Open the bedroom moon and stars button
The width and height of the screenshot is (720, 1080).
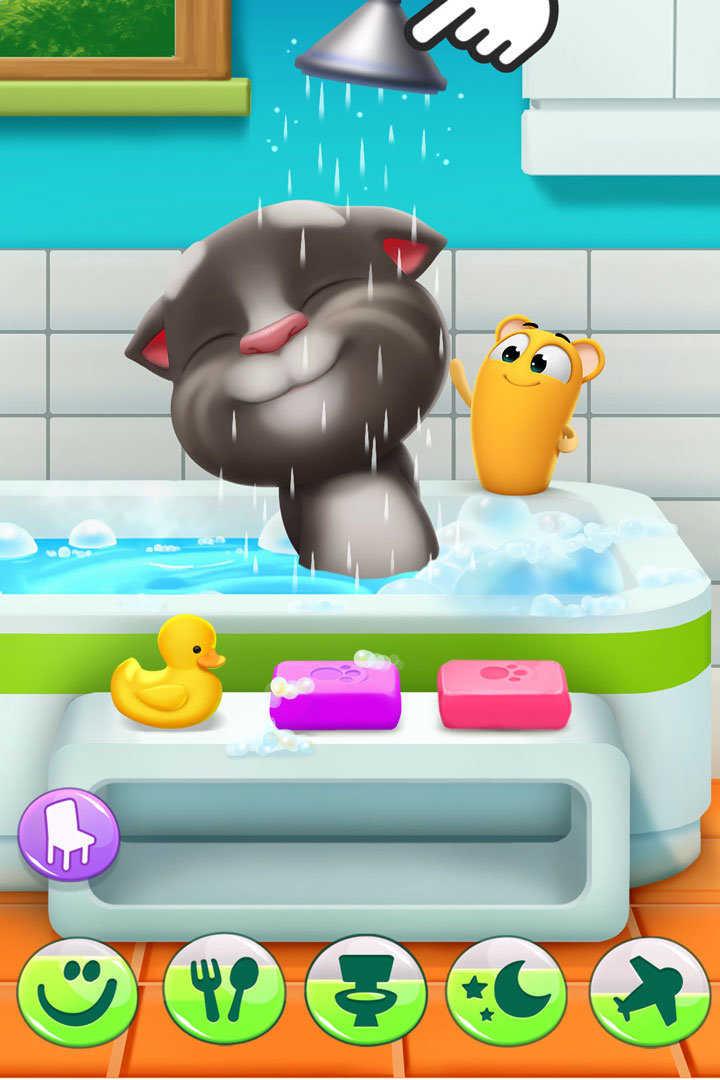[507, 993]
